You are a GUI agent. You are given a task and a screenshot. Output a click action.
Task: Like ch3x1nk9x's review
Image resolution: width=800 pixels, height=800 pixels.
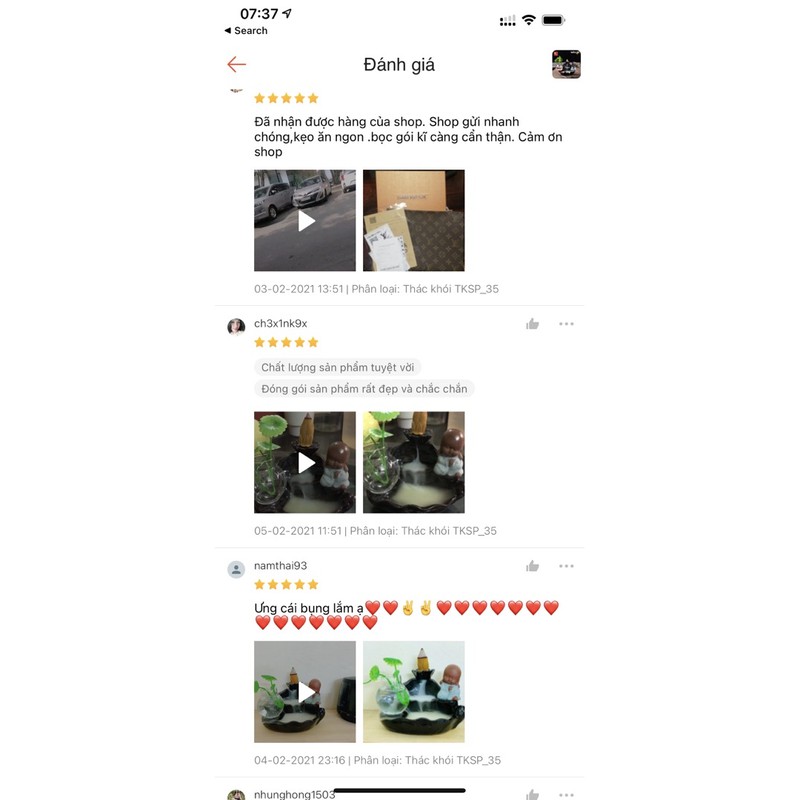532,324
